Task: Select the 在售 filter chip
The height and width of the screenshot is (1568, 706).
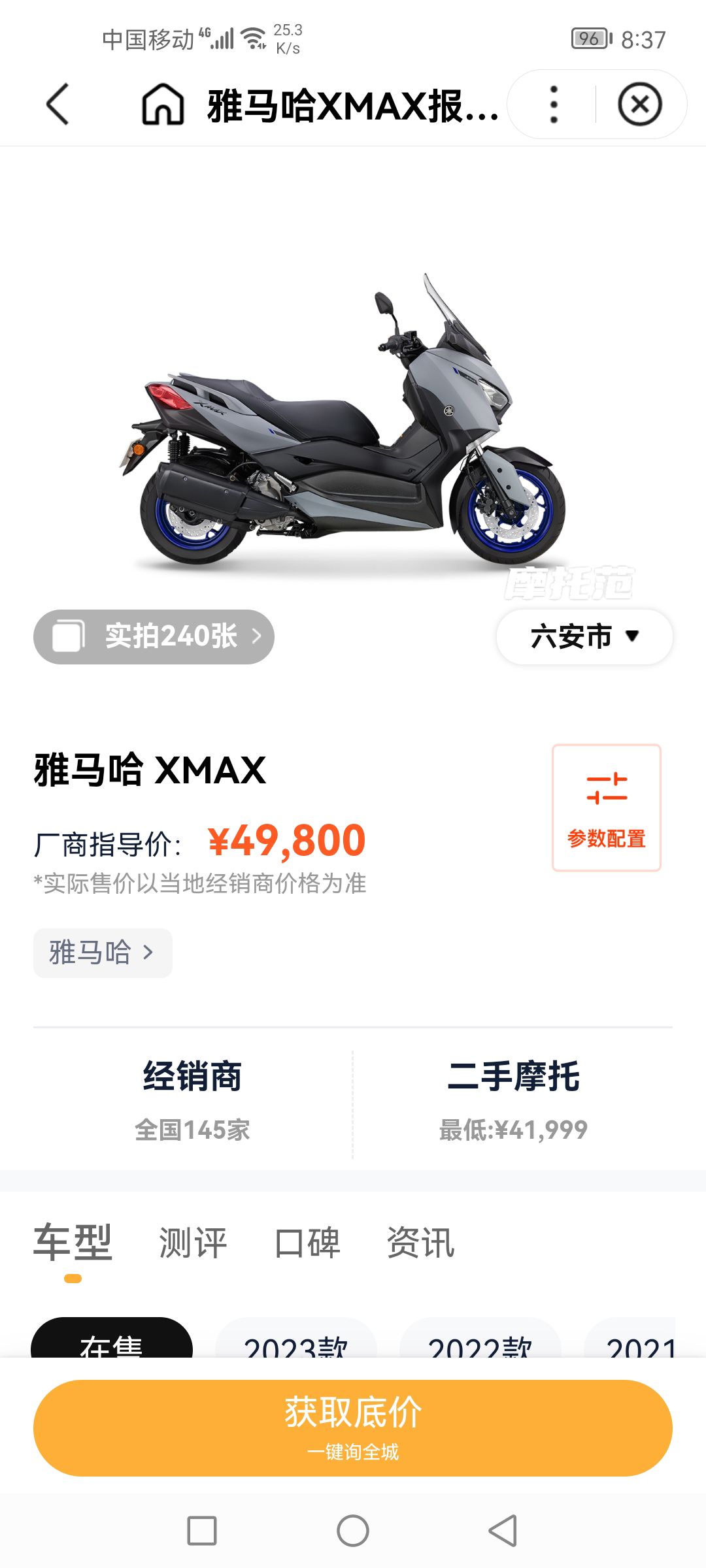Action: click(x=111, y=1339)
